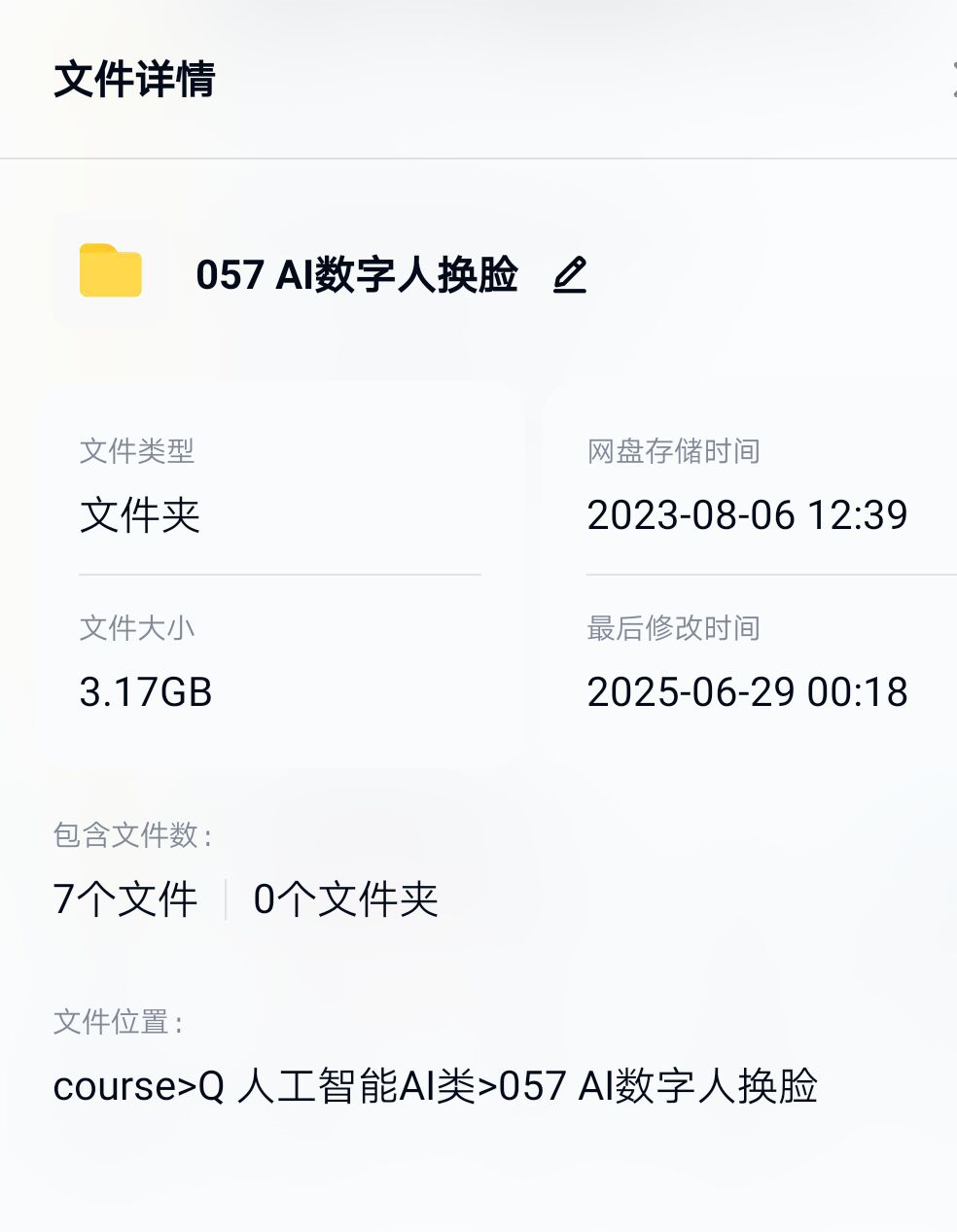Close the file details panel

point(952,80)
